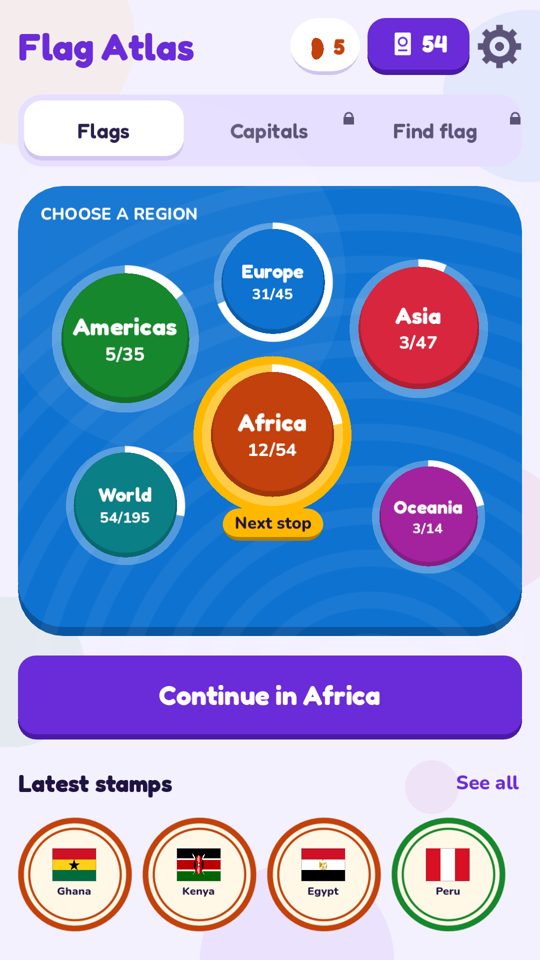Choose the Oceania region
The width and height of the screenshot is (540, 960).
click(428, 516)
